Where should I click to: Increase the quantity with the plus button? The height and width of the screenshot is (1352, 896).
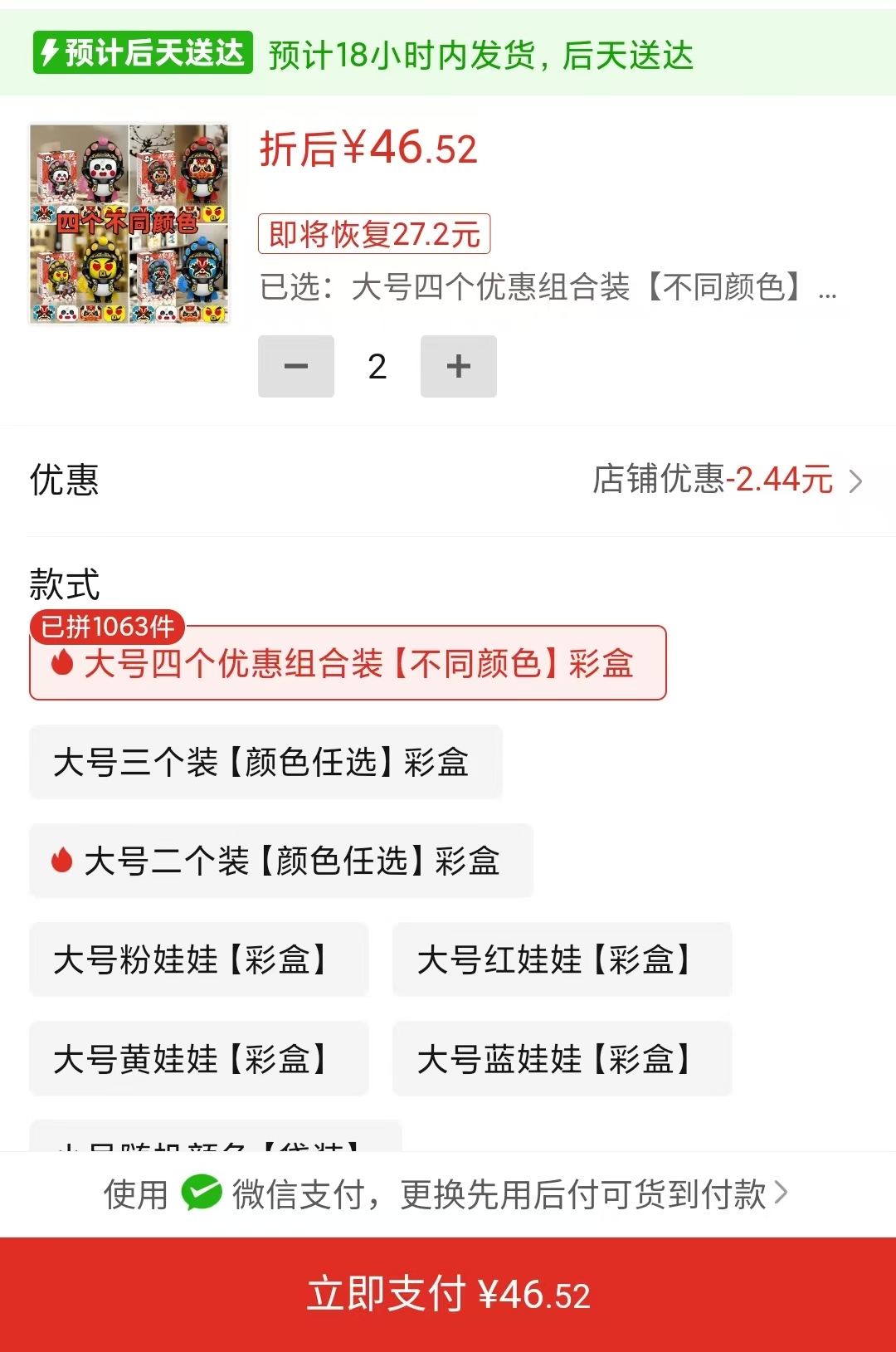coord(458,366)
